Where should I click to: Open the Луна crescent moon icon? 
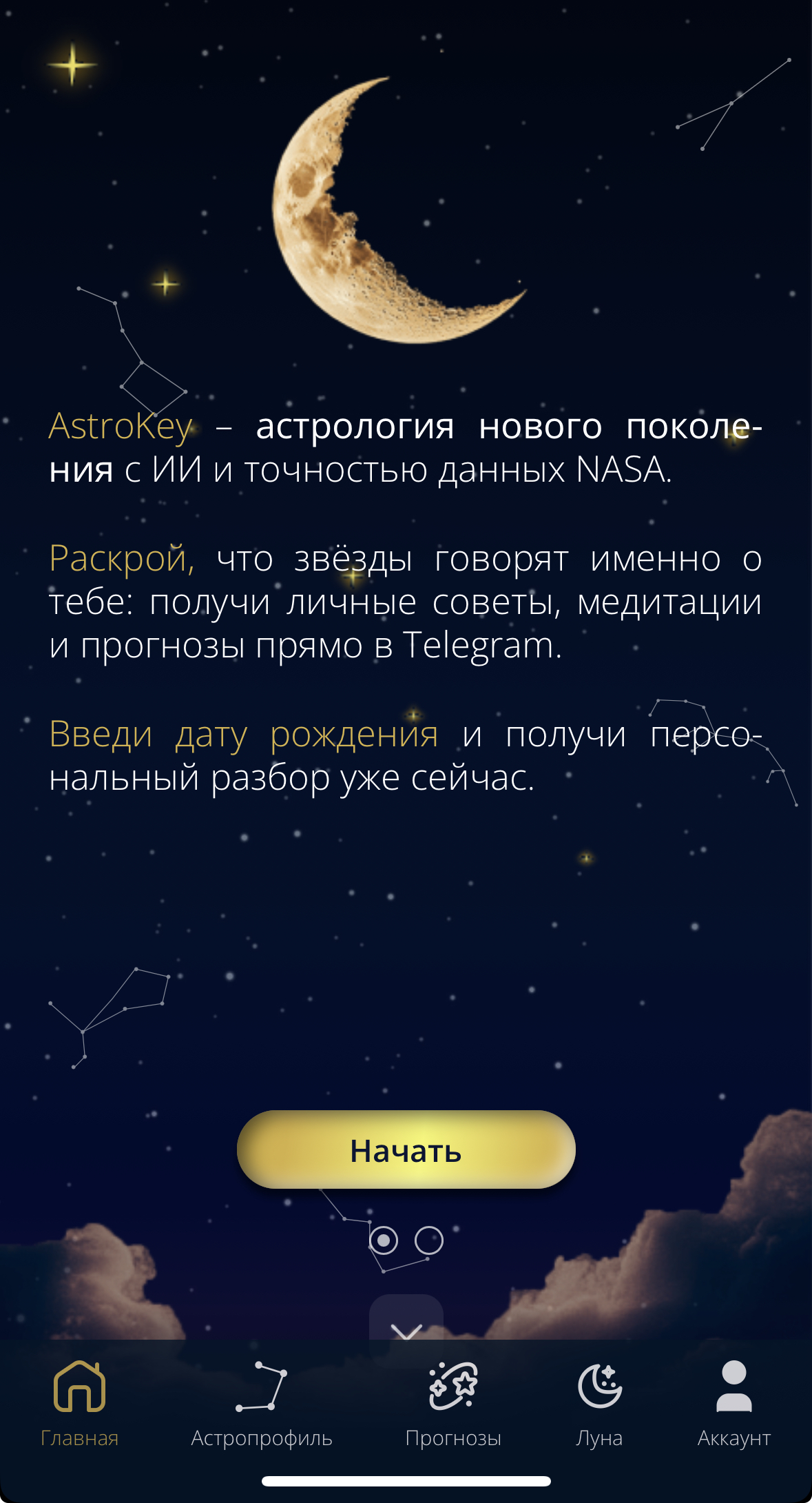599,1387
